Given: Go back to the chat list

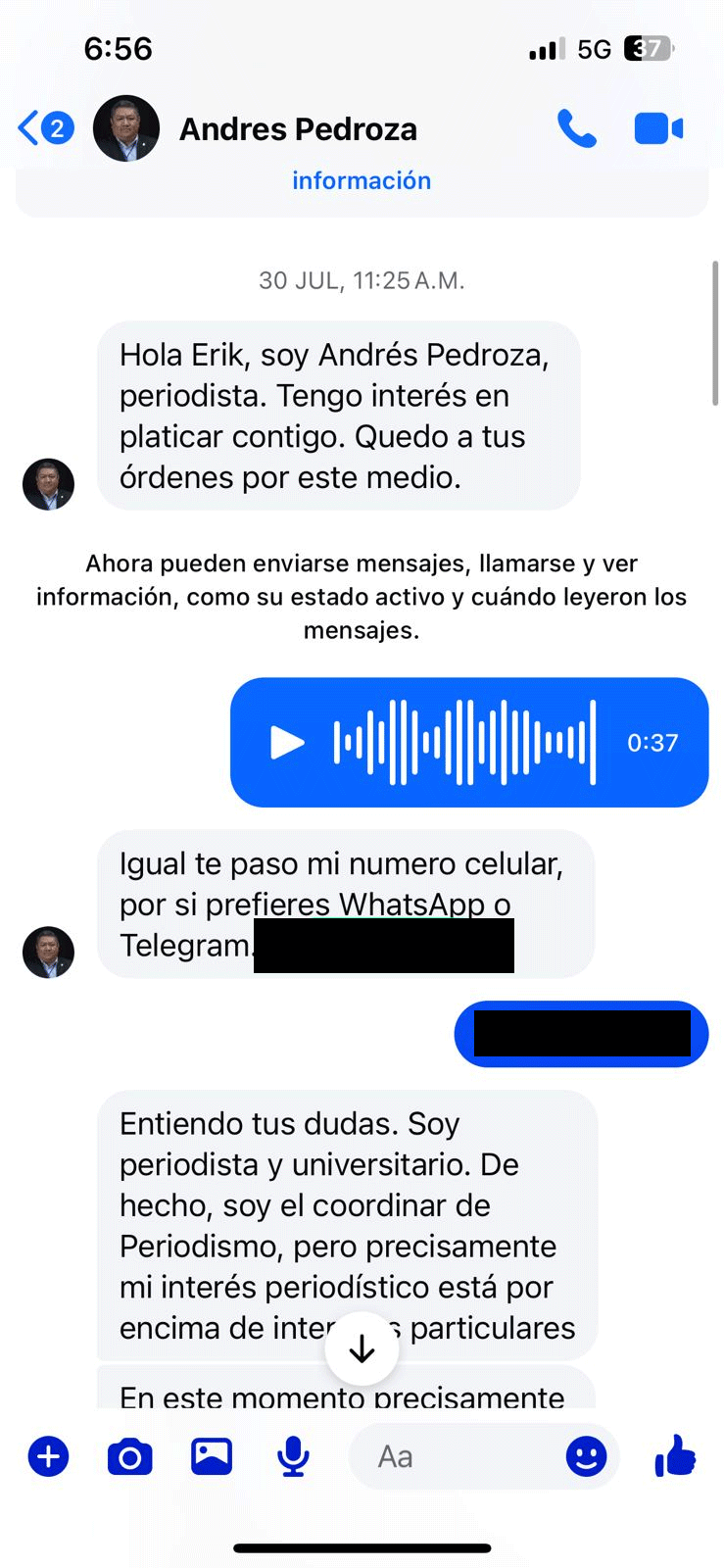Looking at the screenshot, I should point(31,128).
